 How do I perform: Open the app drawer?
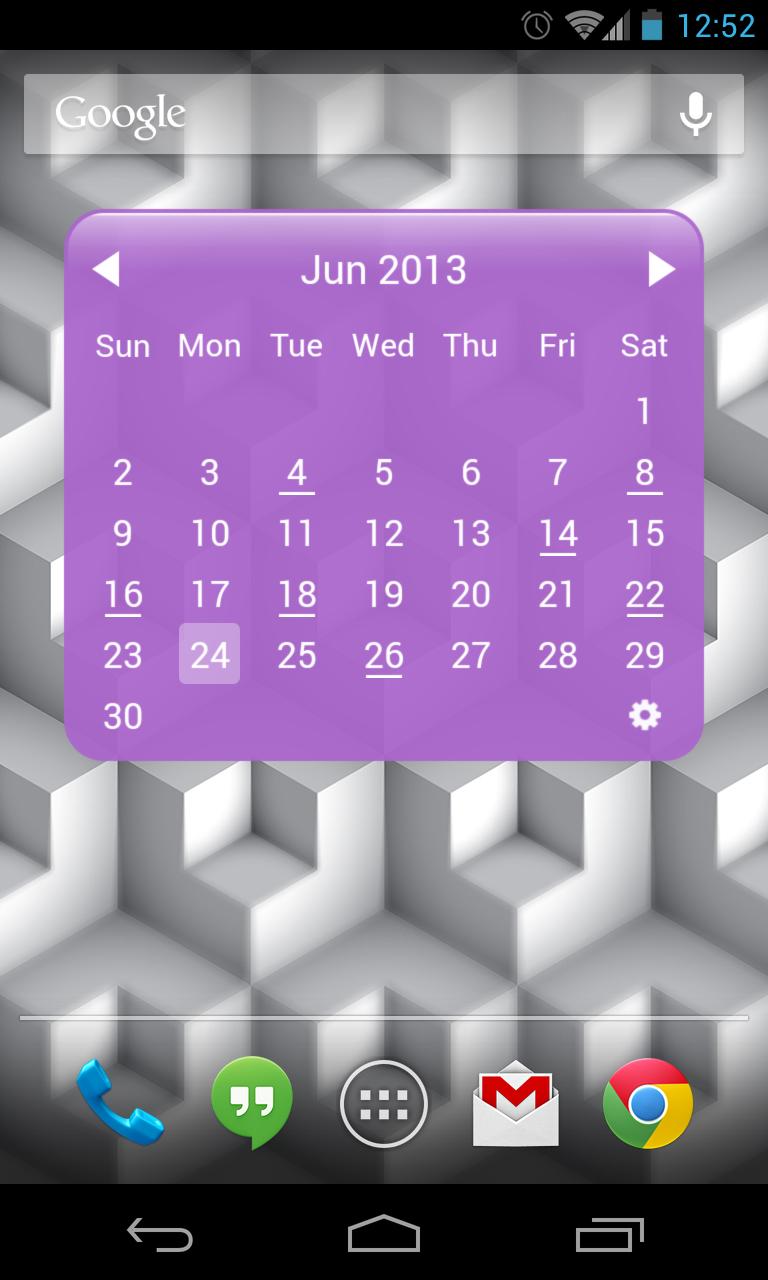click(384, 1105)
